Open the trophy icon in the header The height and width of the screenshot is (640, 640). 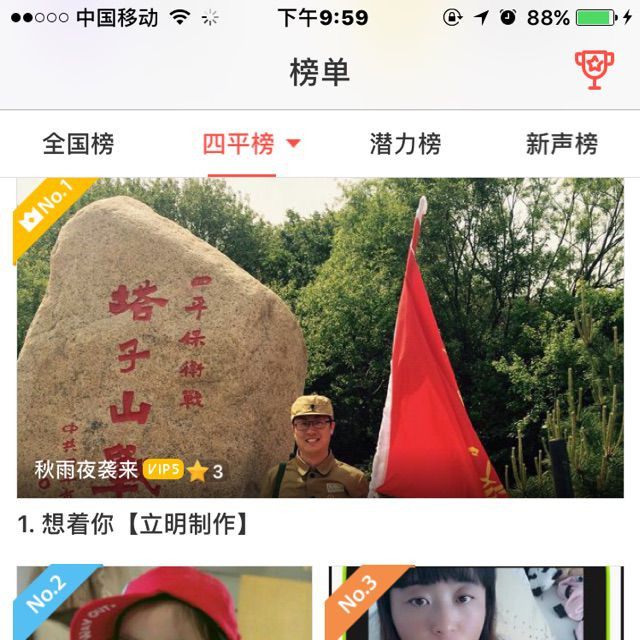tap(594, 70)
